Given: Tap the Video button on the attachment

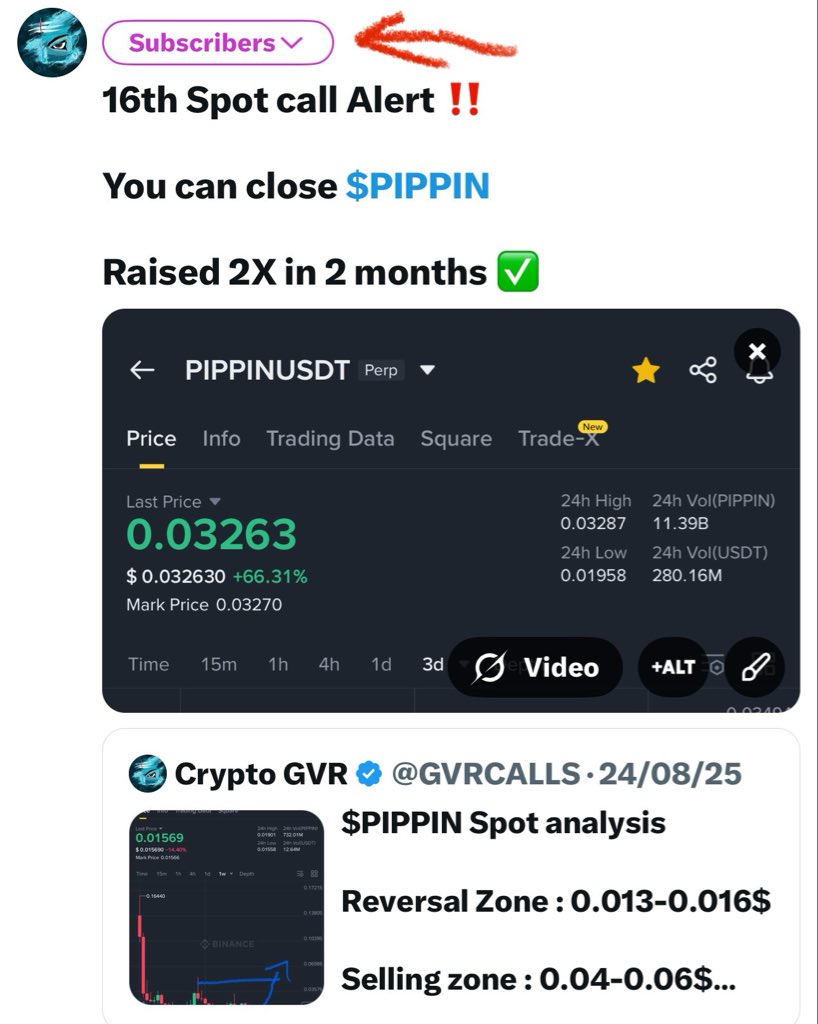Looking at the screenshot, I should pyautogui.click(x=535, y=667).
